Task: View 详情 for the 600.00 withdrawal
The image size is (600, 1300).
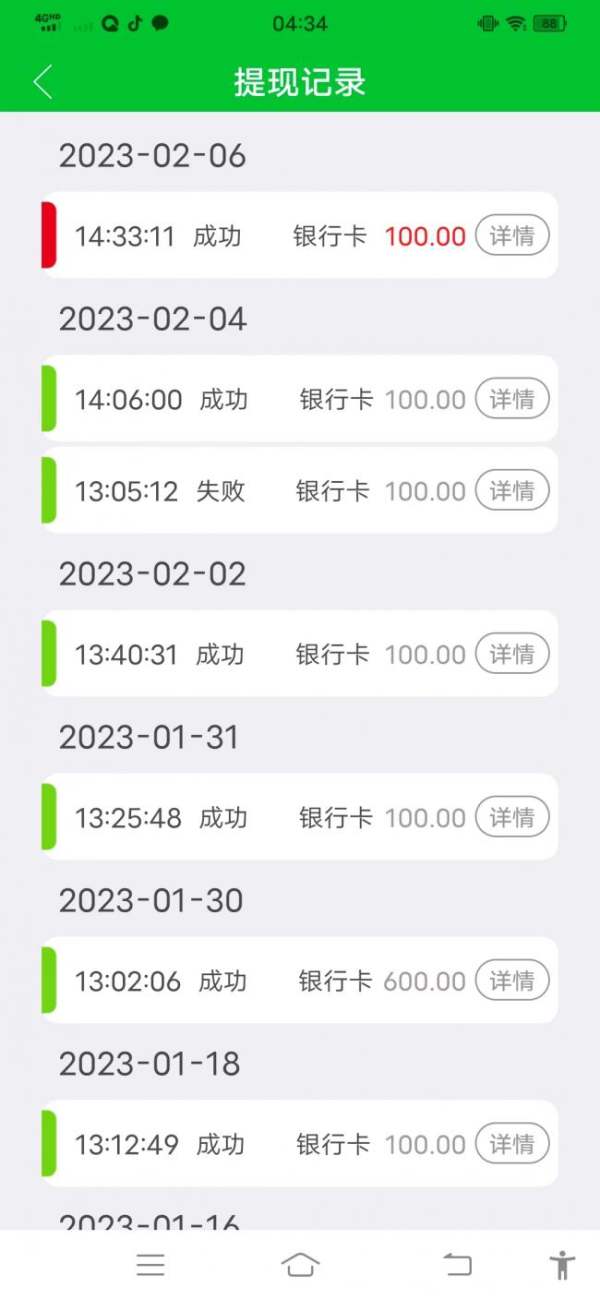Action: [x=512, y=980]
